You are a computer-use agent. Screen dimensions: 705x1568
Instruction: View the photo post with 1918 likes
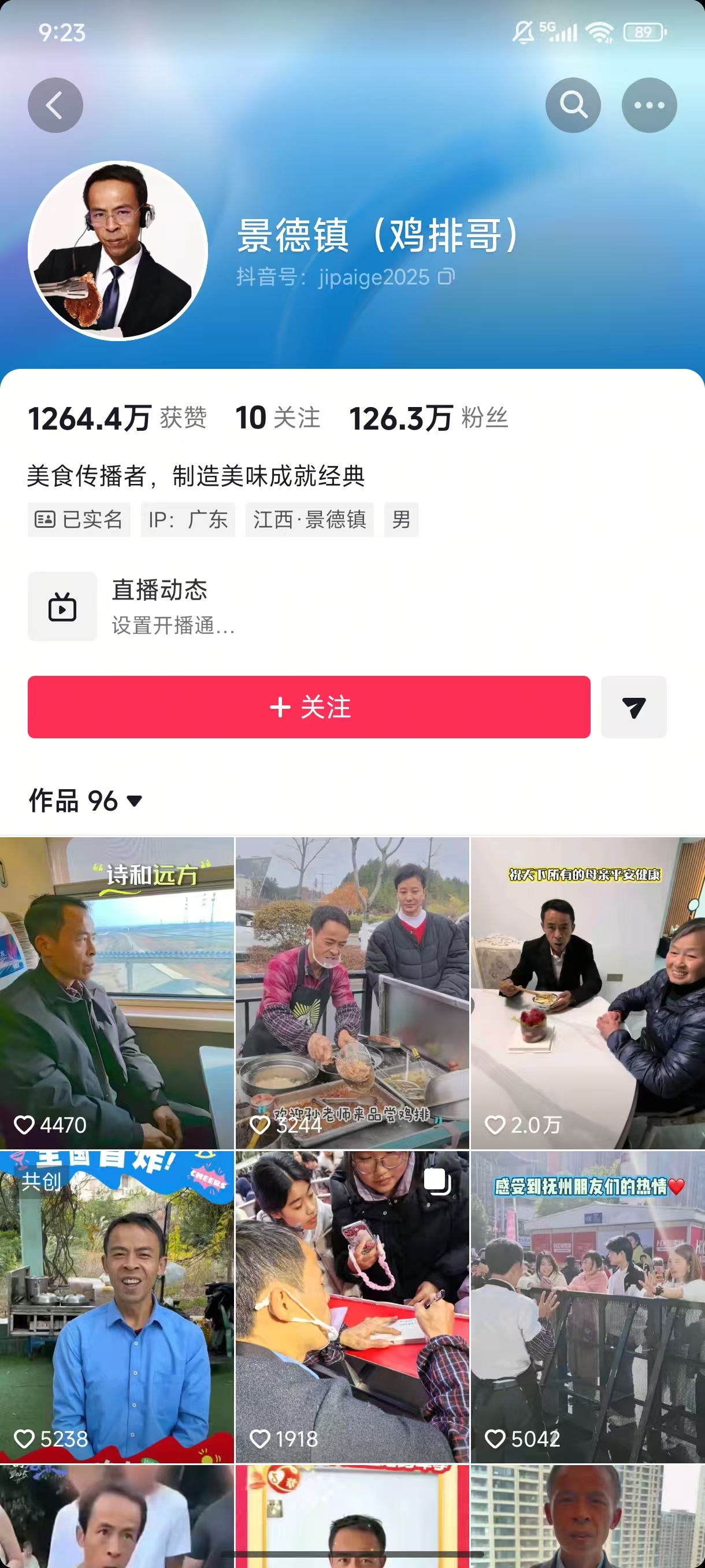pos(352,1306)
